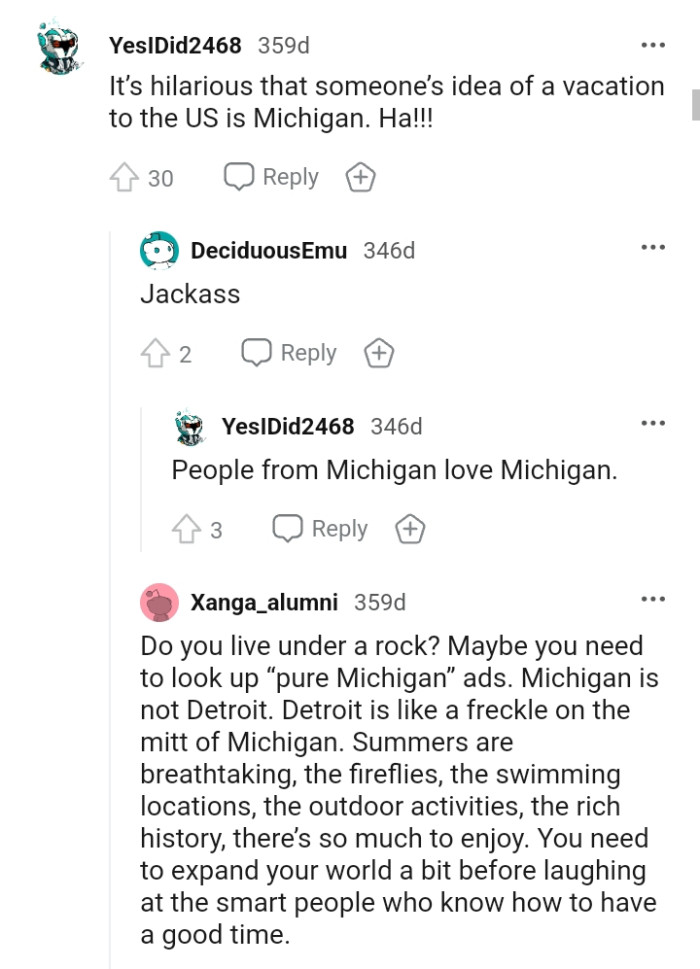The height and width of the screenshot is (969, 700).
Task: Open YesIDid2468's profile from top comment
Action: pyautogui.click(x=175, y=45)
